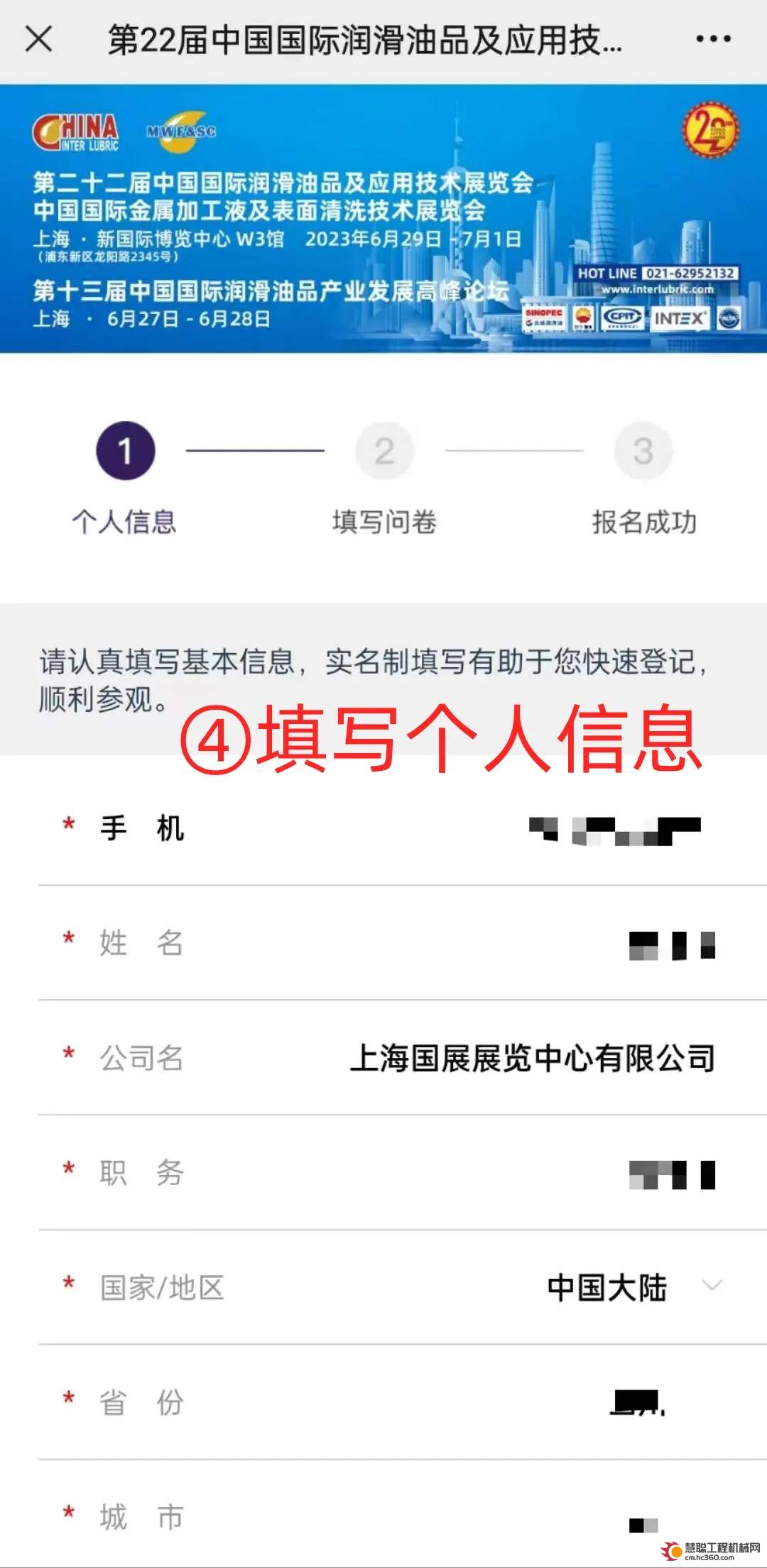
Task: Expand the 国家/地区 dropdown
Action: [711, 1286]
